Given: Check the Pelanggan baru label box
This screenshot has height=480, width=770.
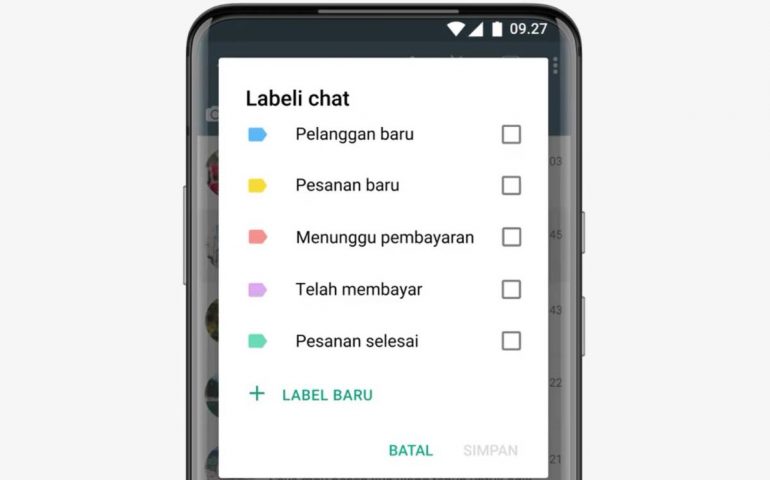Looking at the screenshot, I should 511,134.
